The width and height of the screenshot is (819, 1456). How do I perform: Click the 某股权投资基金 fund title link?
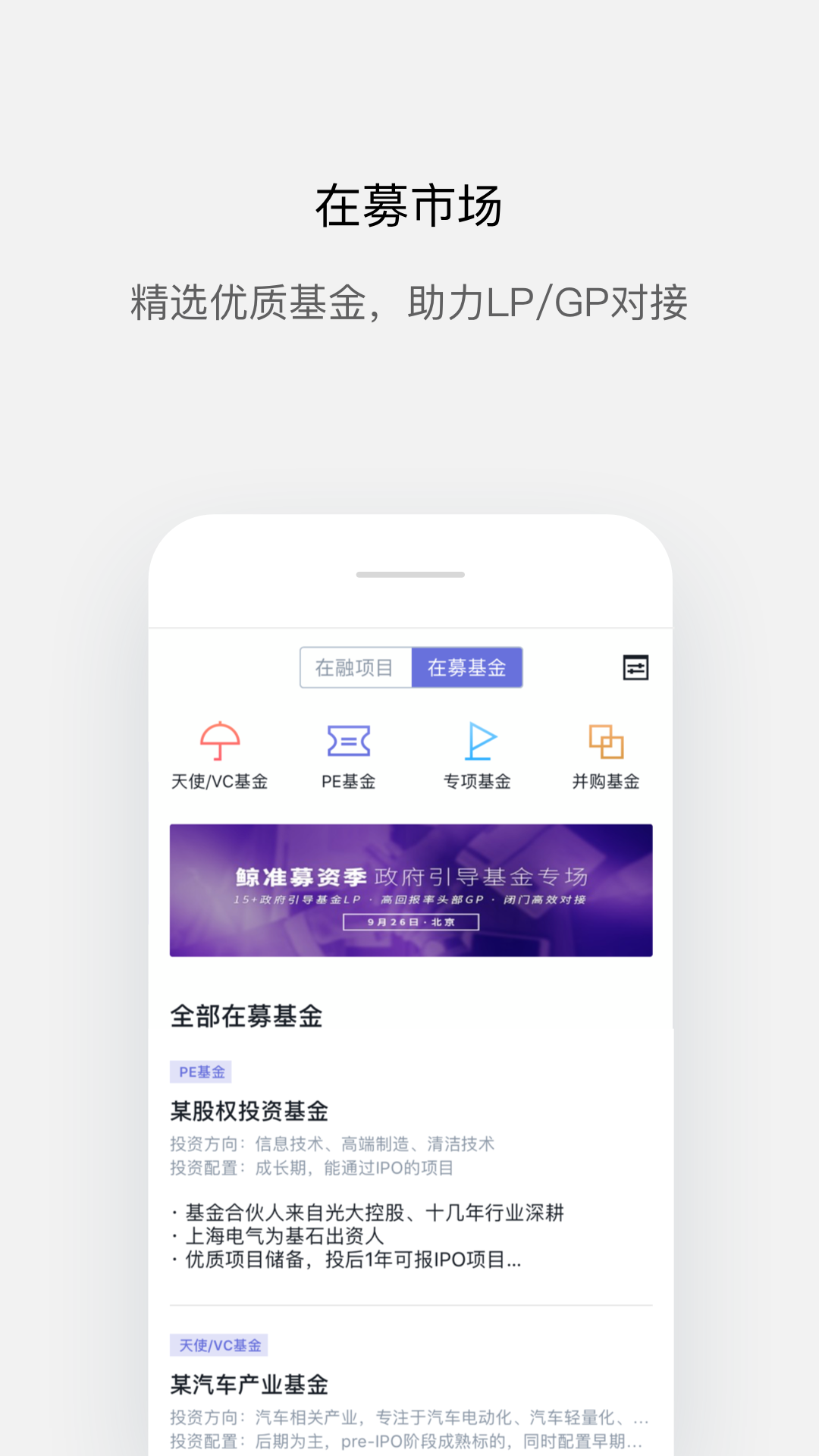pos(250,1112)
